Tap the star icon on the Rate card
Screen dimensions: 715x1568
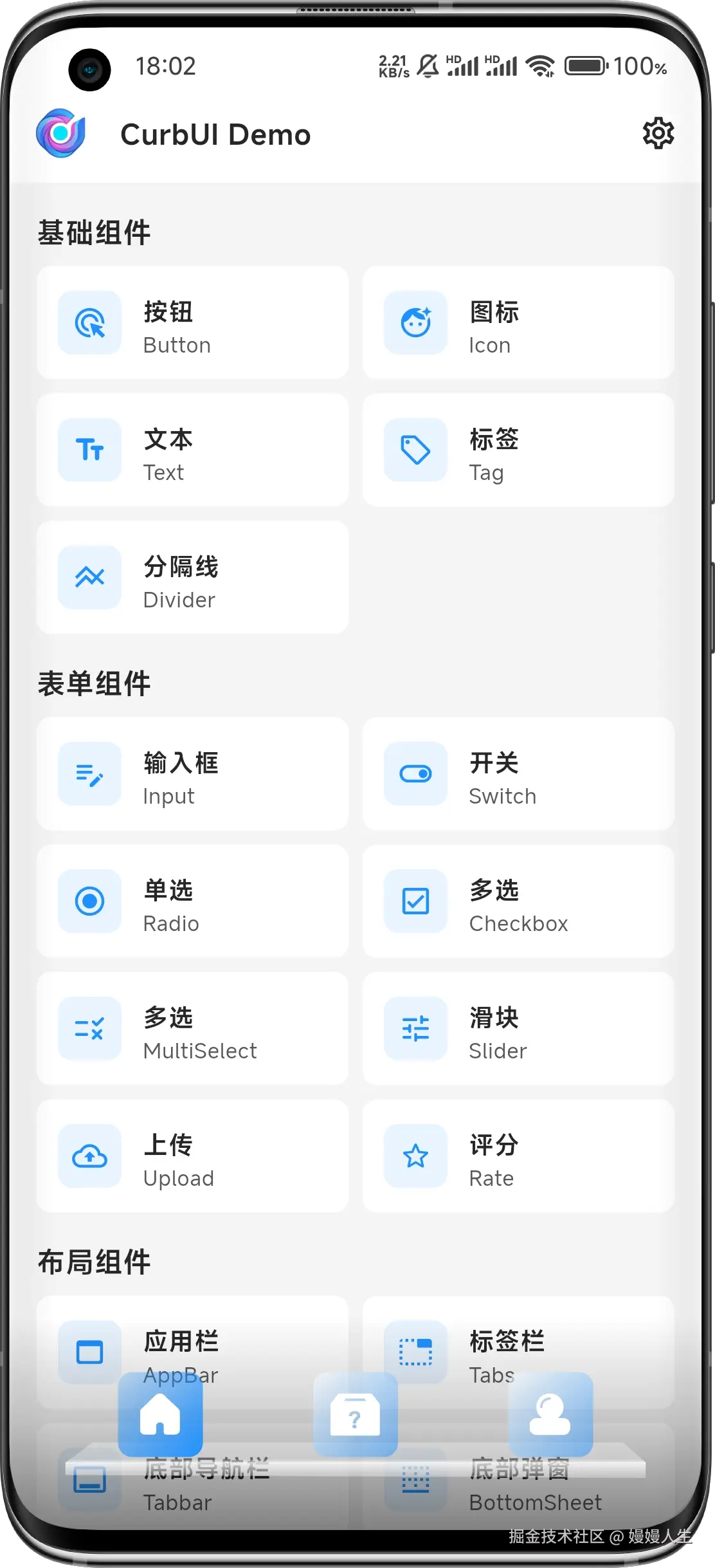415,1156
